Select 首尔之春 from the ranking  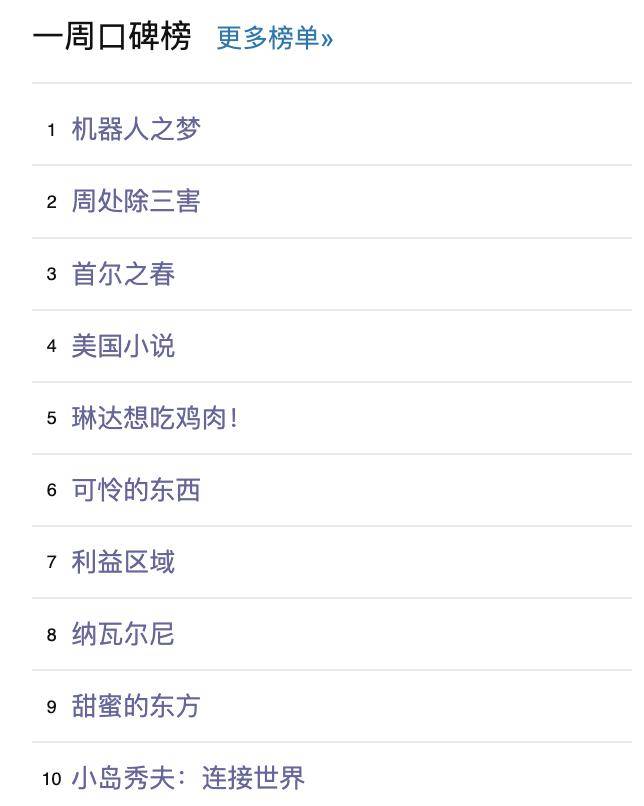pos(123,274)
